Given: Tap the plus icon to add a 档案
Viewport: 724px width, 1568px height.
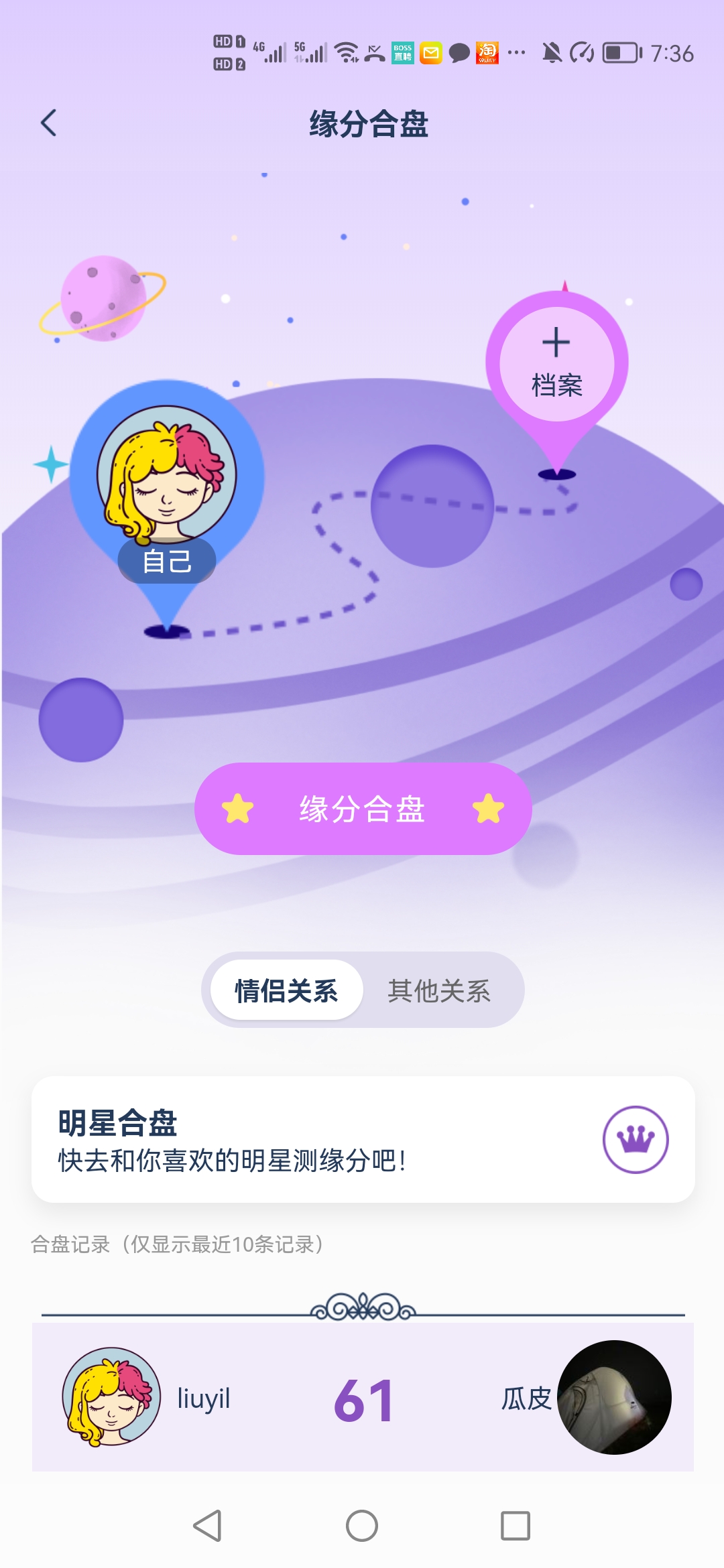Looking at the screenshot, I should pyautogui.click(x=556, y=343).
